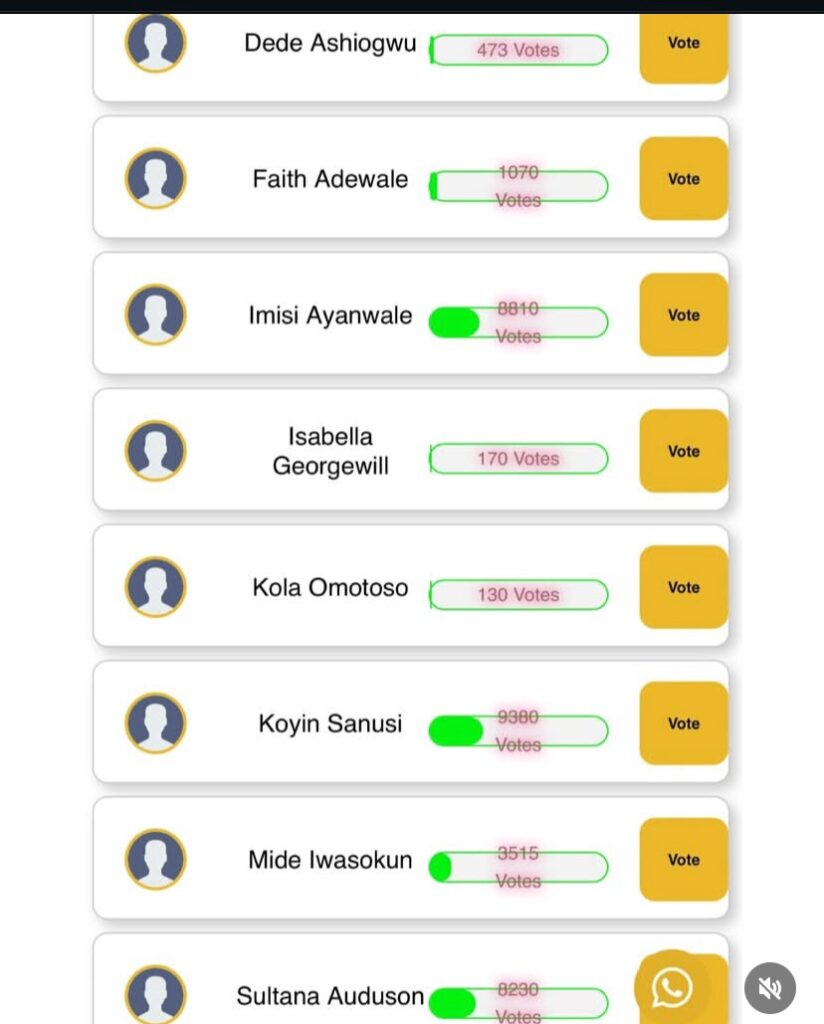Image resolution: width=824 pixels, height=1024 pixels.
Task: Vote for Dede Ashiogwu
Action: (683, 45)
